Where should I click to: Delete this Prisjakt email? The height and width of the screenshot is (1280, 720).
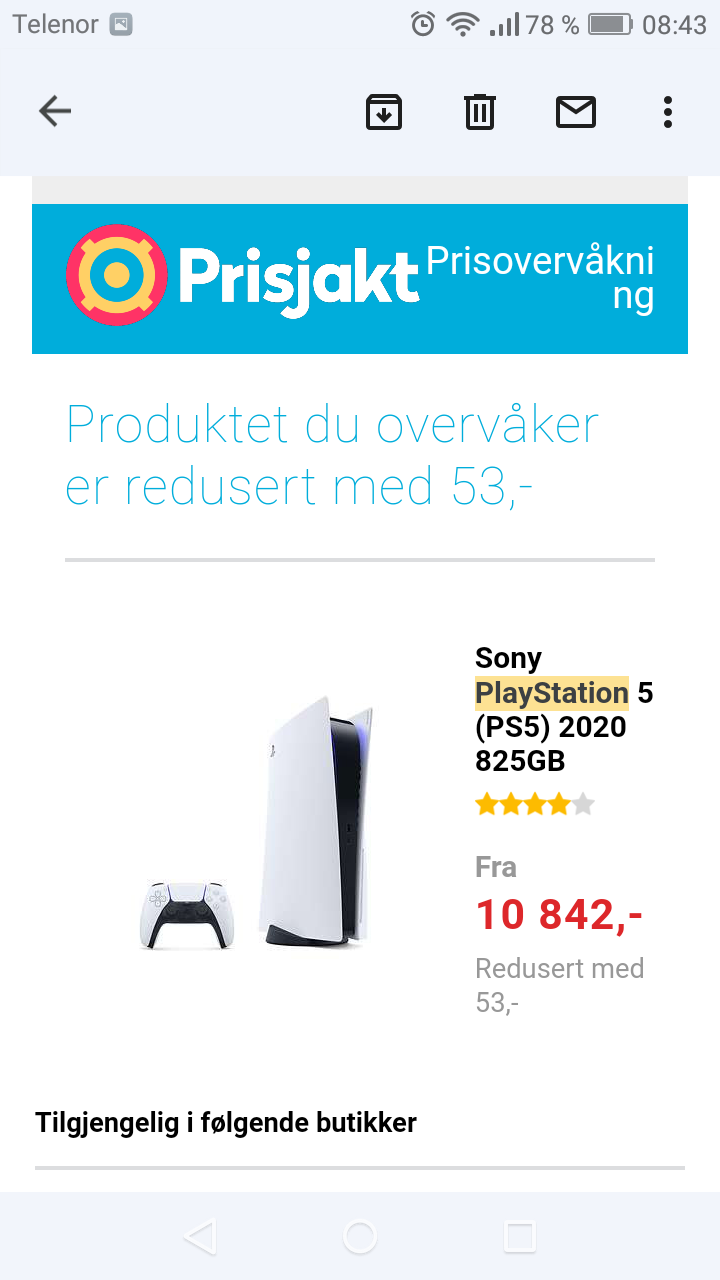click(x=480, y=111)
